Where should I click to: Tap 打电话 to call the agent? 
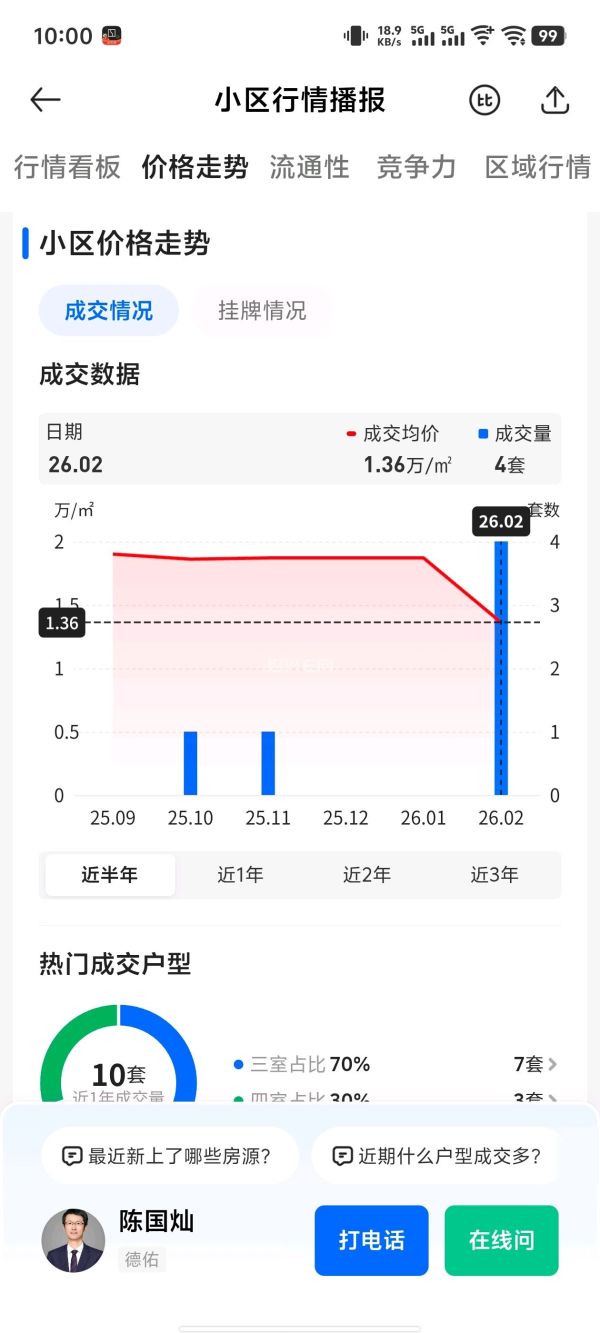coord(371,1240)
